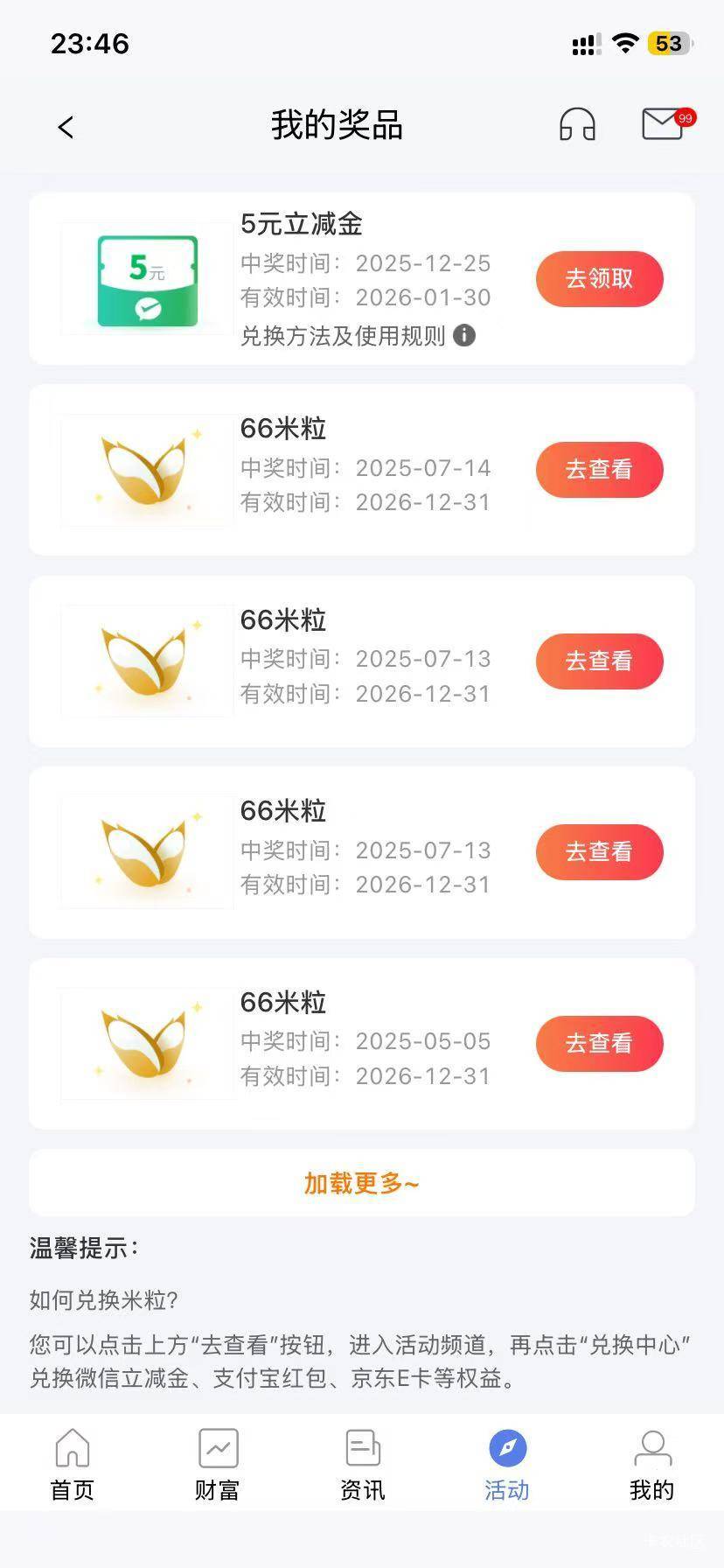Open the 资讯 tab
724x1568 pixels.
tap(362, 1465)
